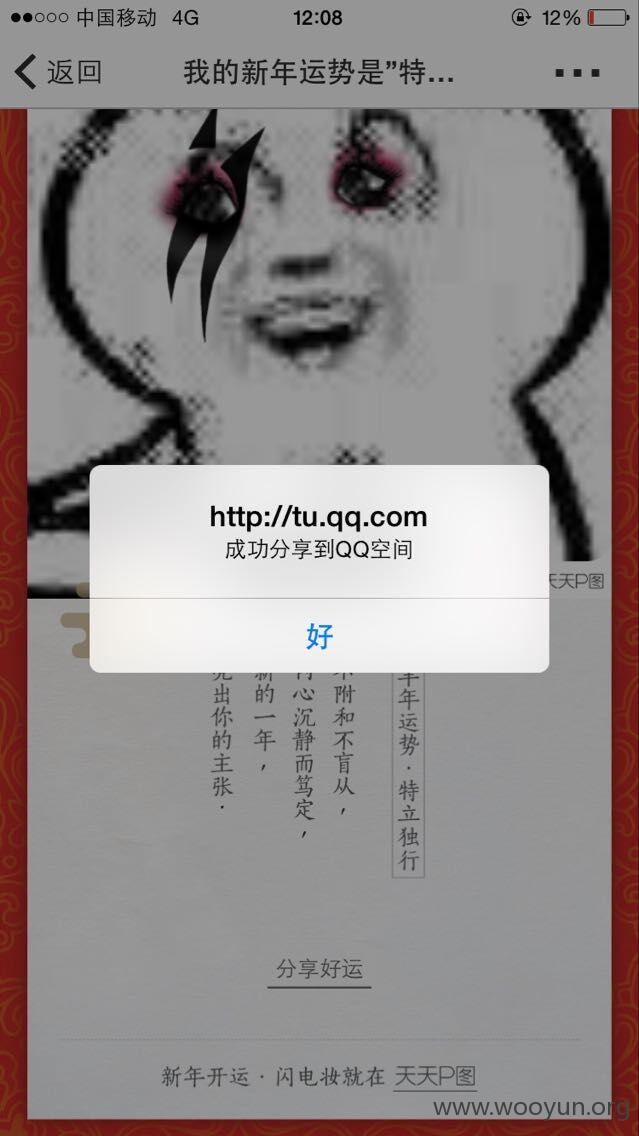Open the 天天P图 link at bottom
The image size is (639, 1136).
tap(435, 1076)
